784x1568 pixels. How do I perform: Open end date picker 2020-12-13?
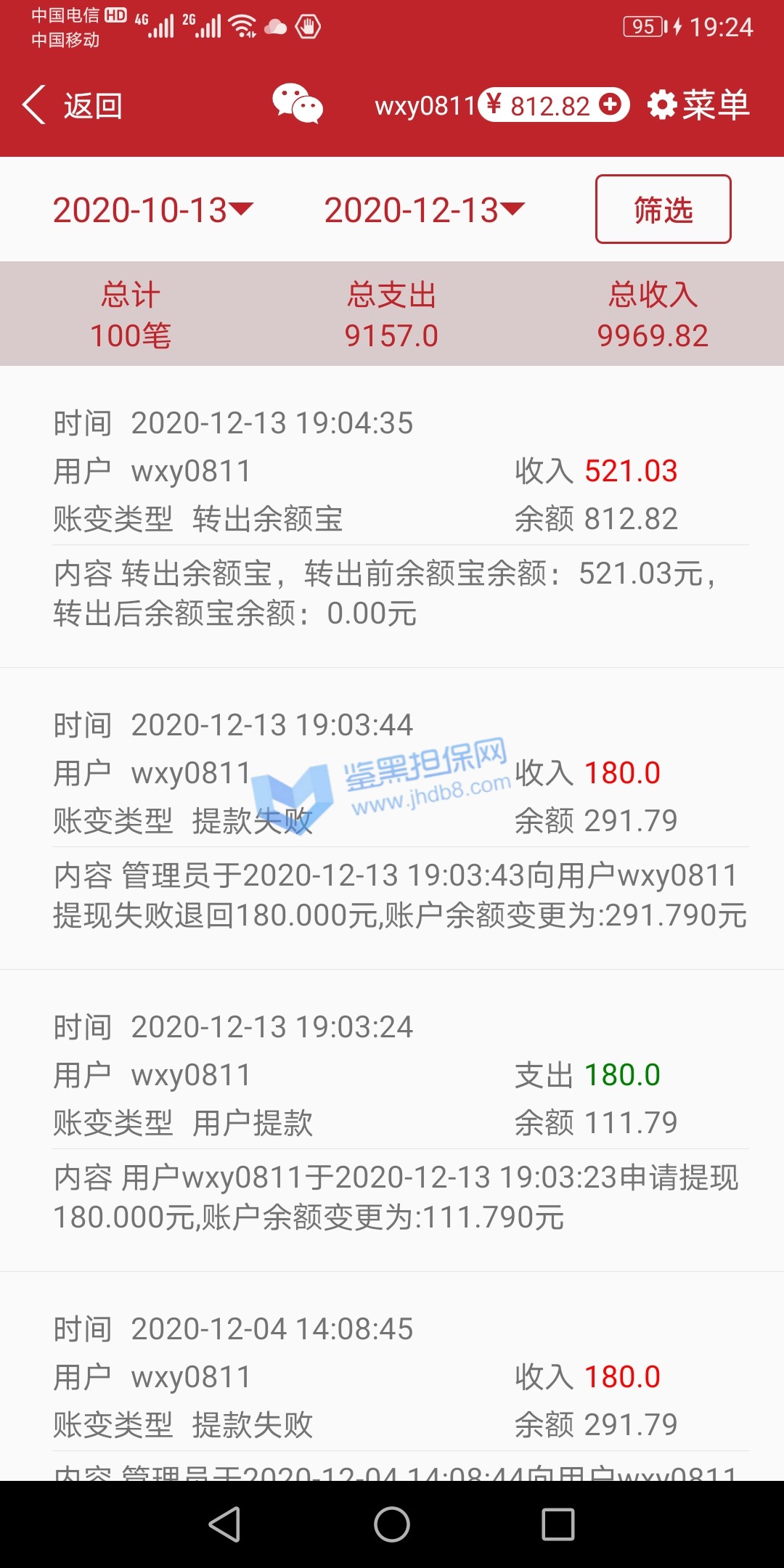424,211
